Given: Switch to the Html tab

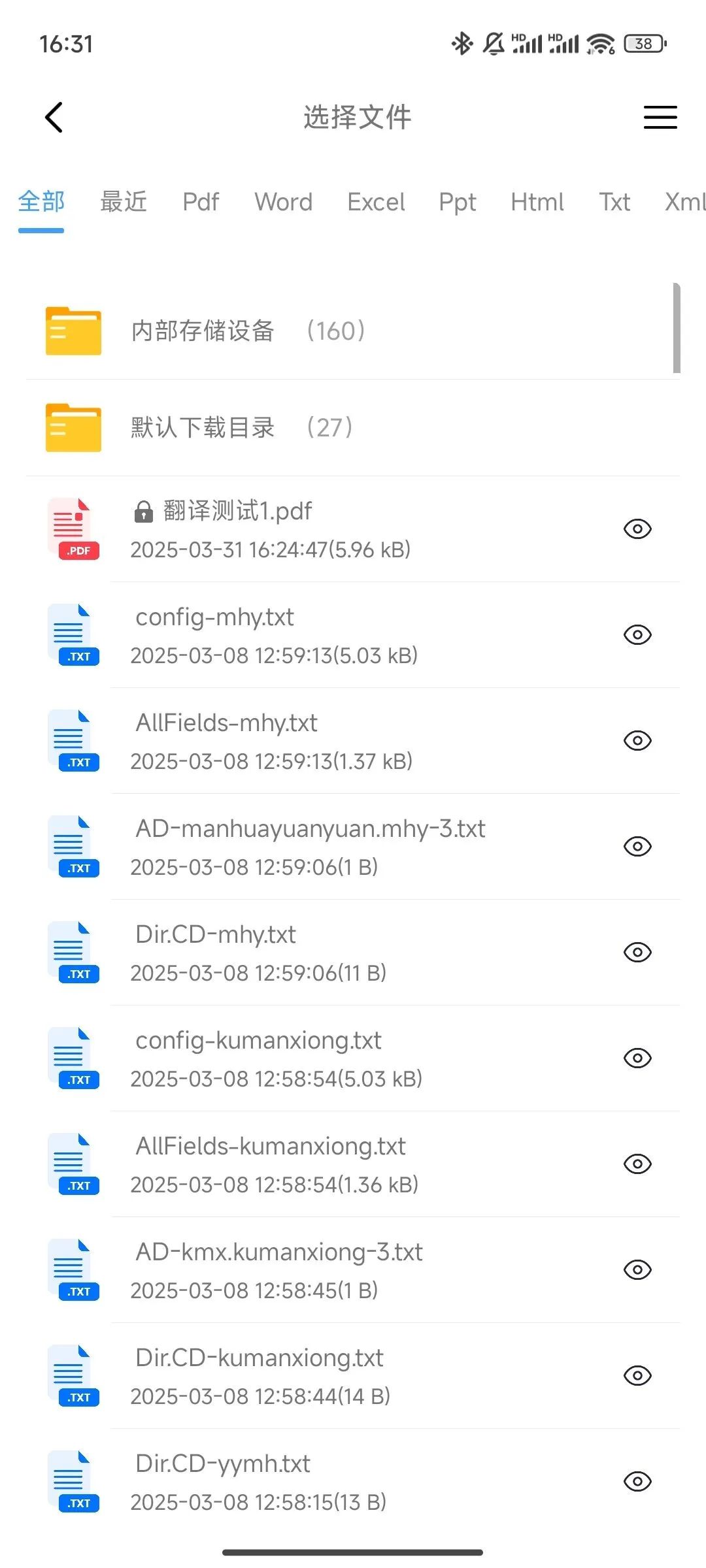Looking at the screenshot, I should click(x=537, y=202).
